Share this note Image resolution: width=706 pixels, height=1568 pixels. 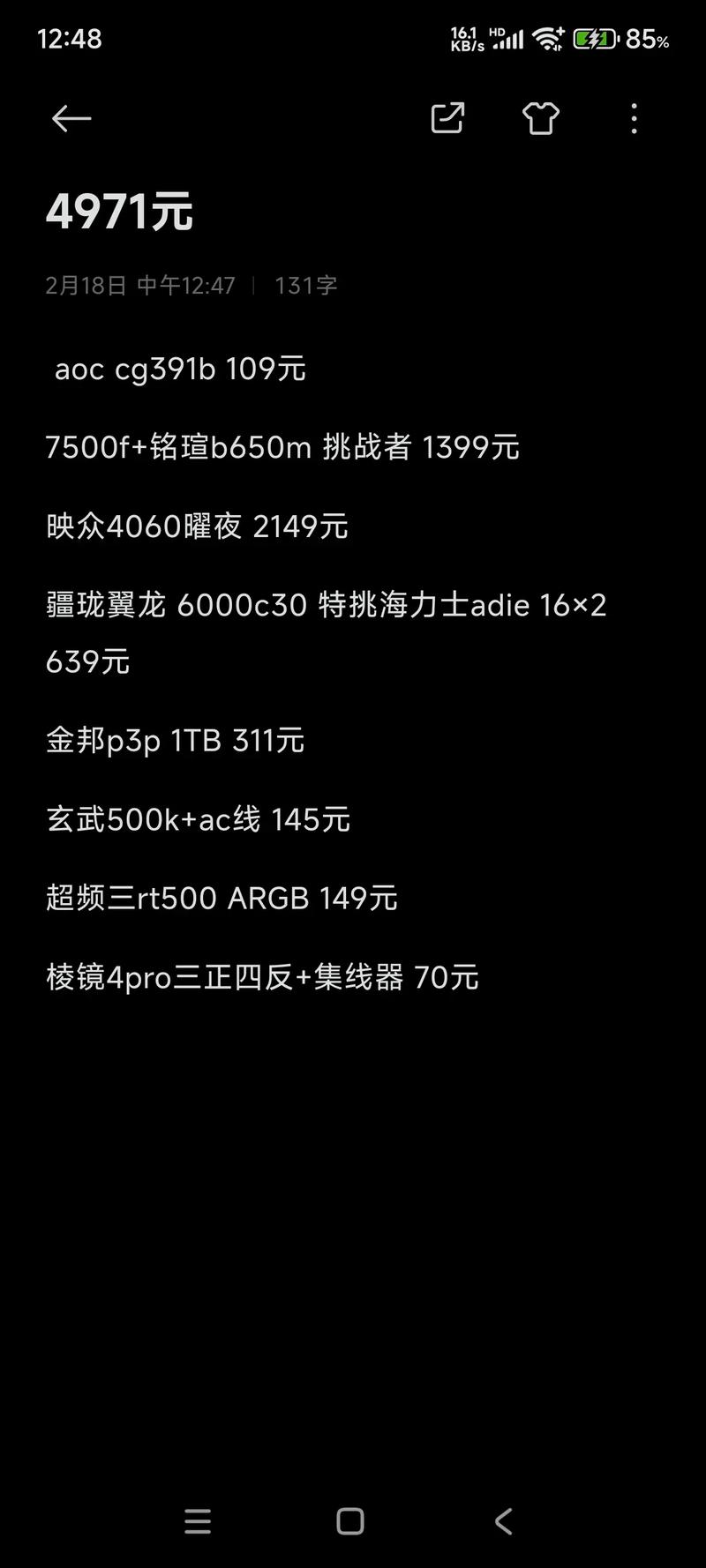point(447,118)
